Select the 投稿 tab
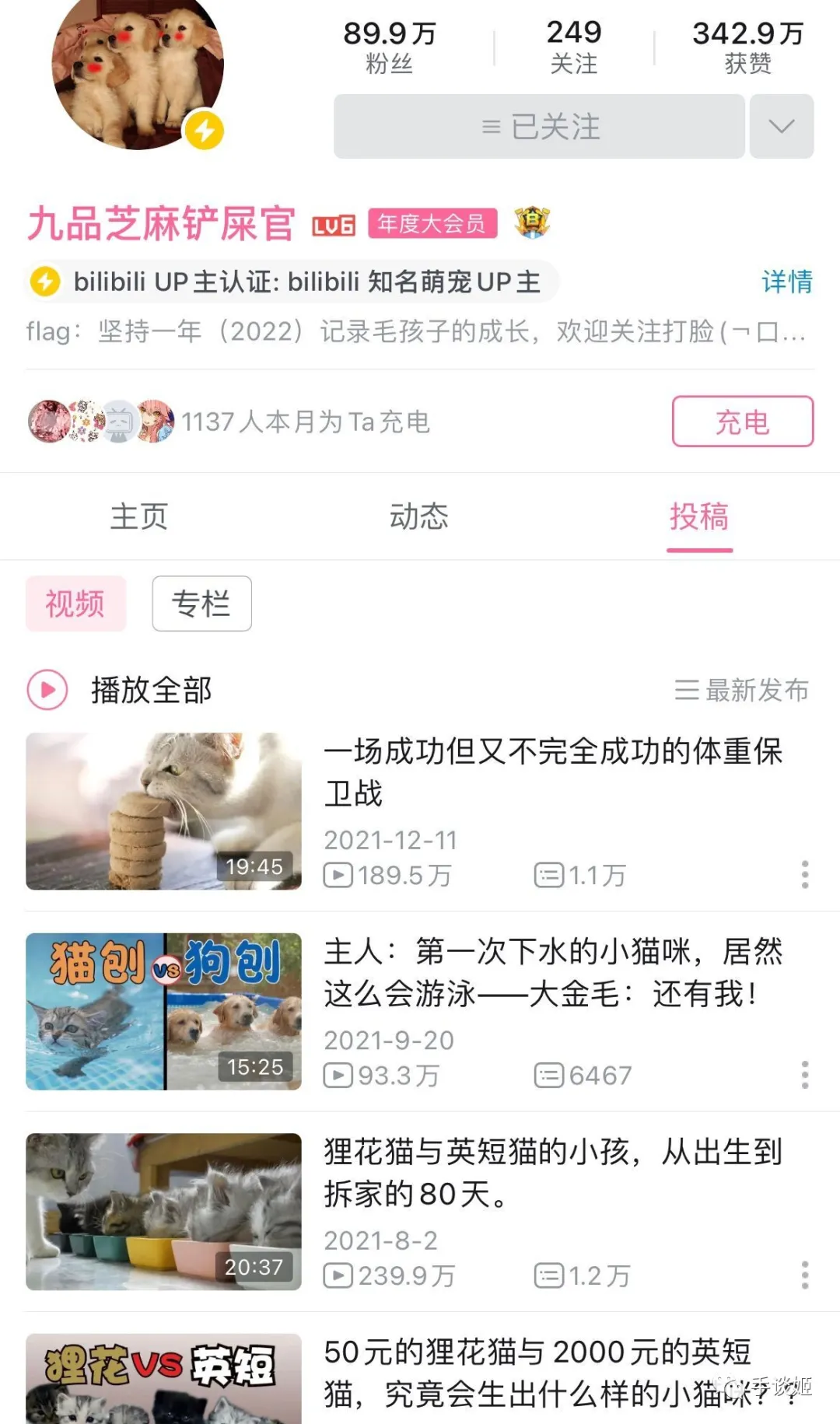840x1424 pixels. tap(699, 516)
